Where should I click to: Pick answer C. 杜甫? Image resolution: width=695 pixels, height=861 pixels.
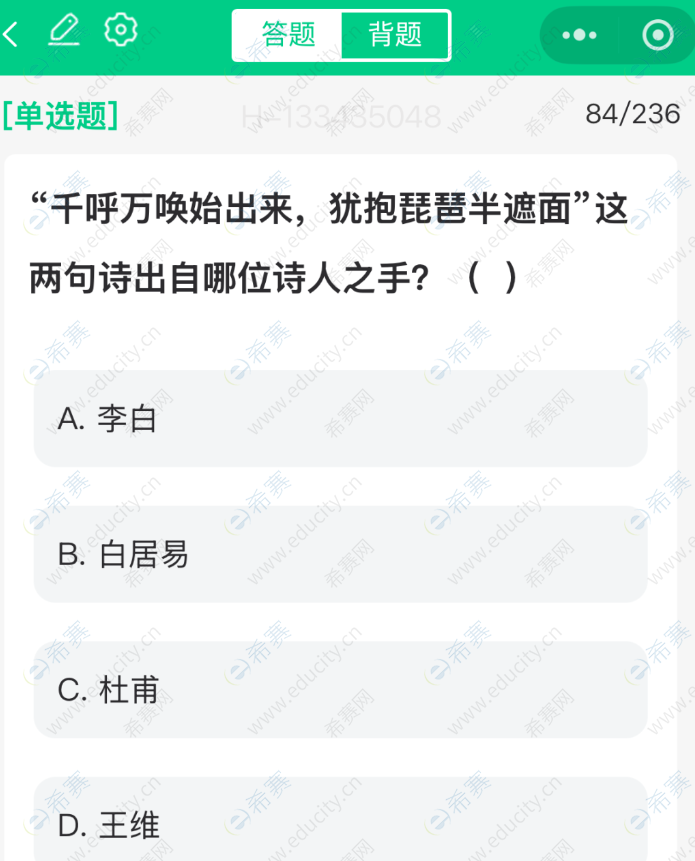(x=340, y=690)
